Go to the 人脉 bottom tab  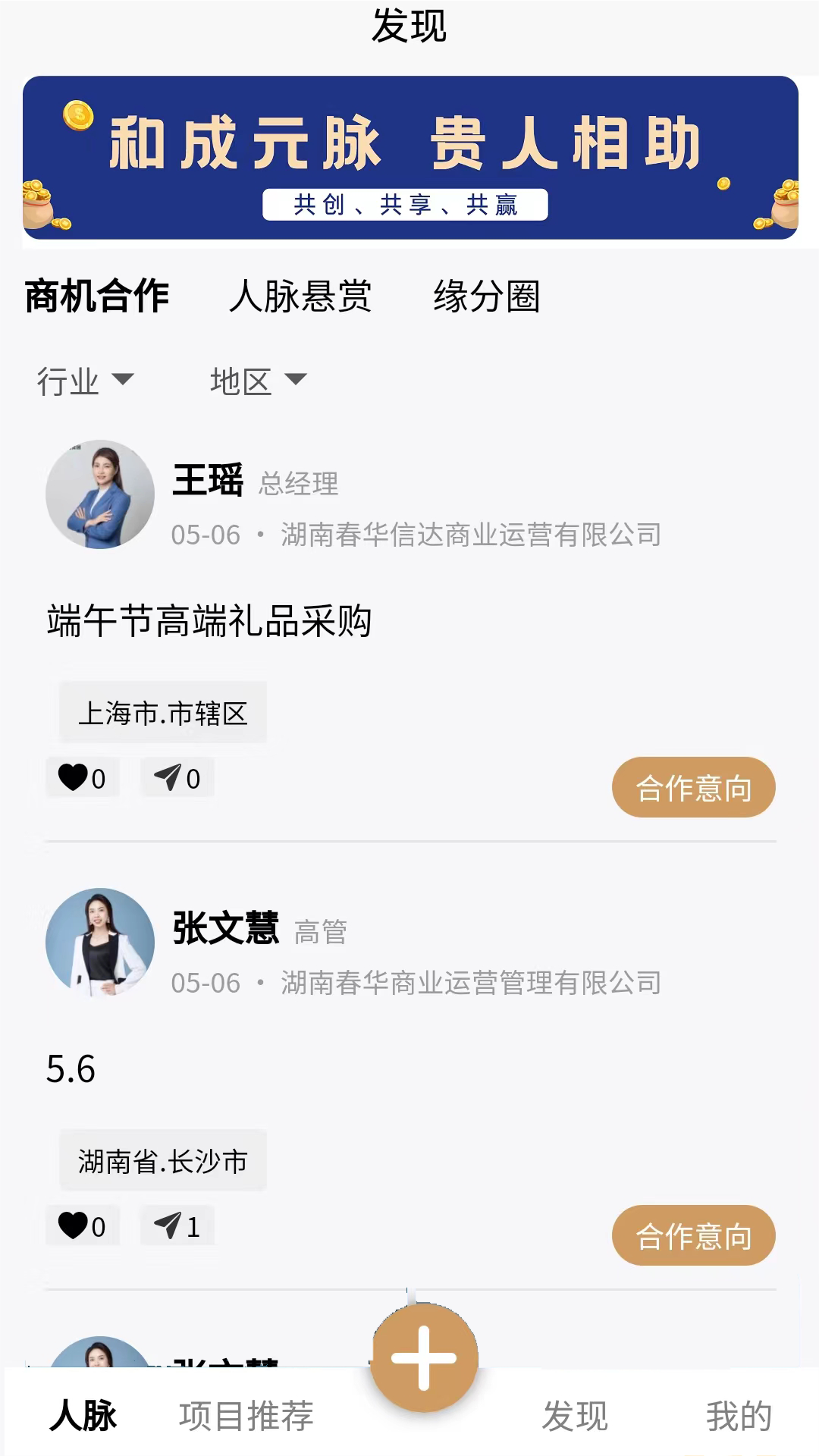(83, 1416)
